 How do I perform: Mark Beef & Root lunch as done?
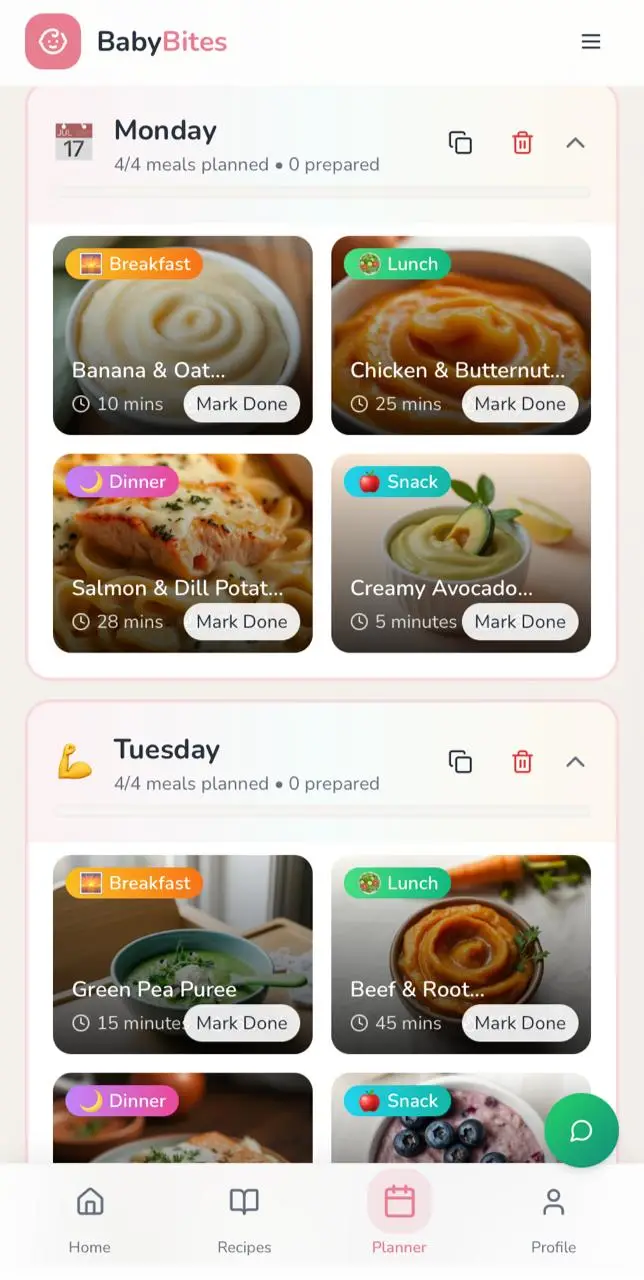[x=520, y=1023]
